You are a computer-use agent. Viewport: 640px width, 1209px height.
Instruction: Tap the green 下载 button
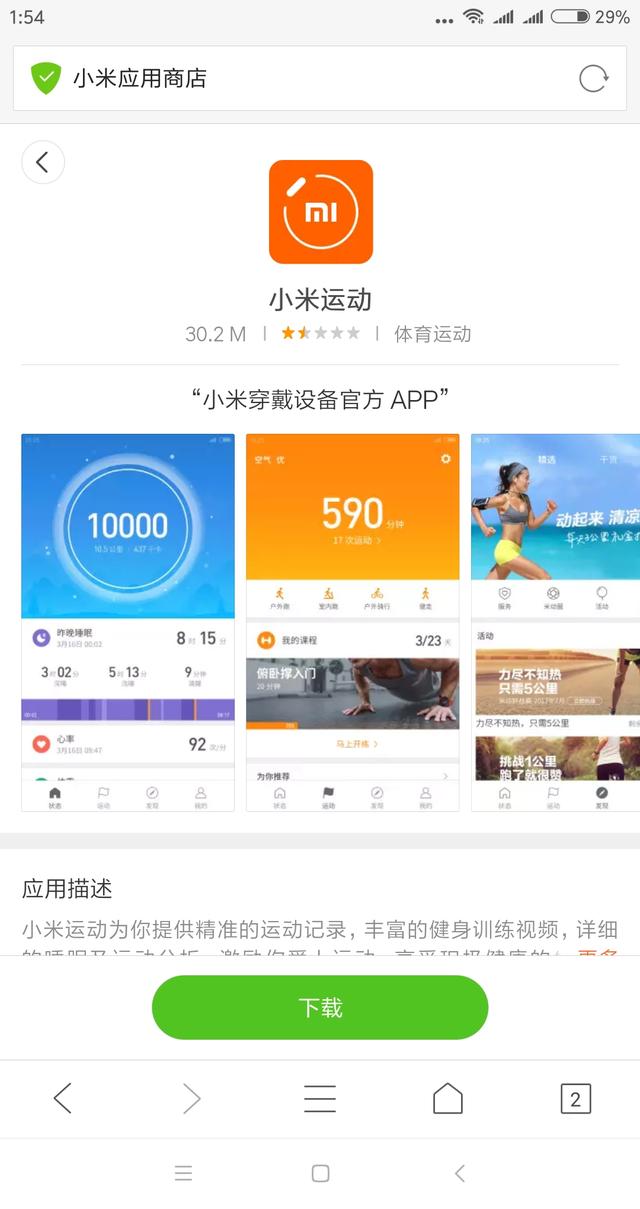click(x=320, y=1007)
